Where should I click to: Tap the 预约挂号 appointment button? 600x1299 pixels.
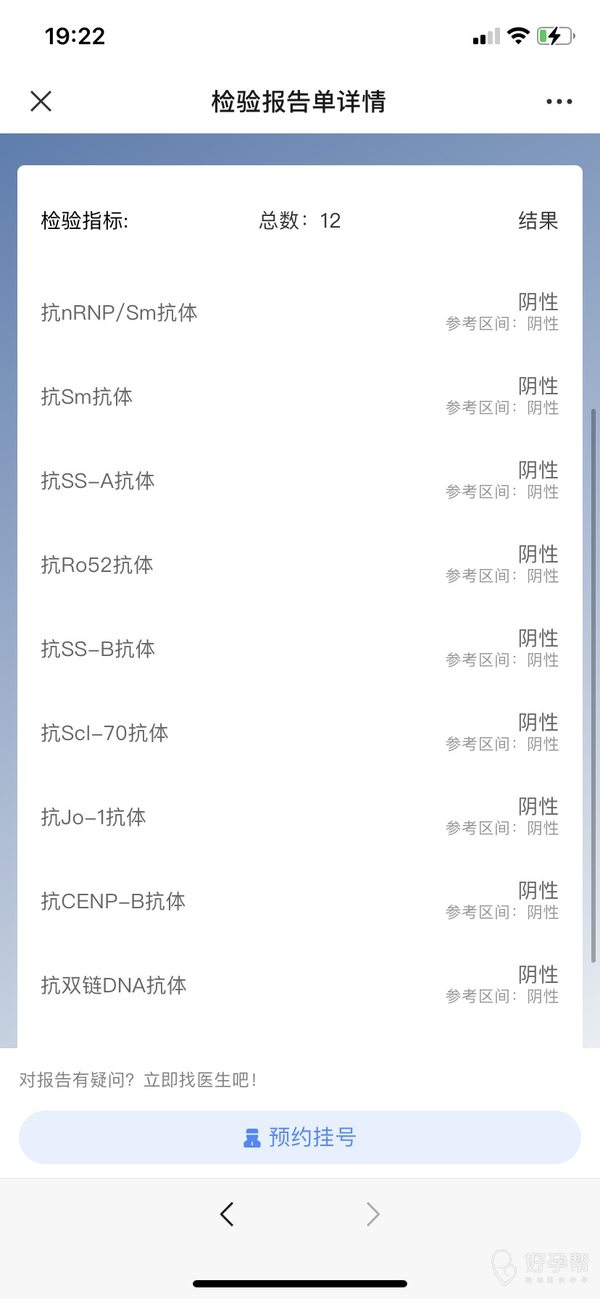coord(300,1137)
